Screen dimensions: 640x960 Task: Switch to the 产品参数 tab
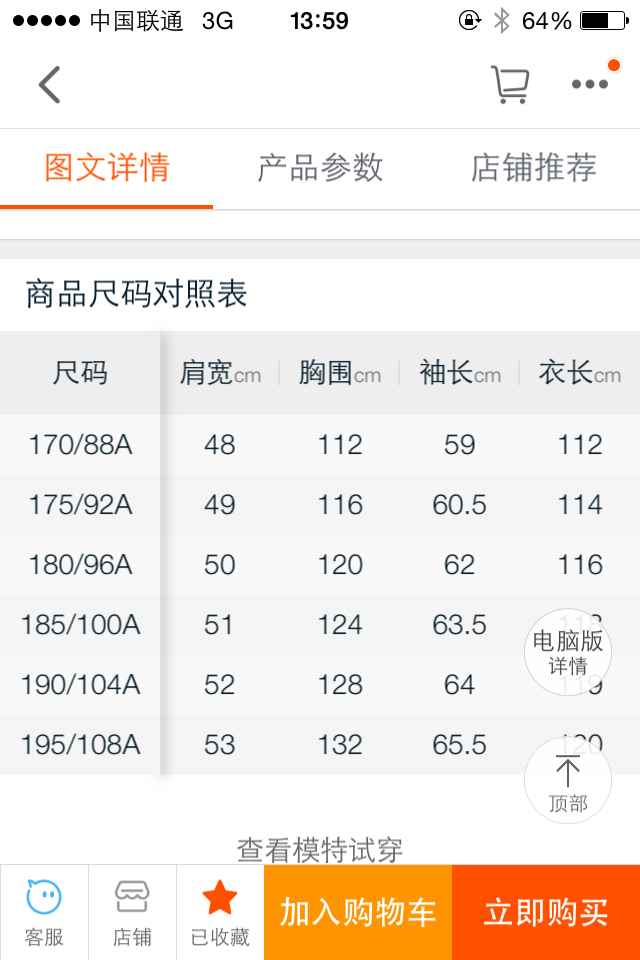click(x=320, y=168)
